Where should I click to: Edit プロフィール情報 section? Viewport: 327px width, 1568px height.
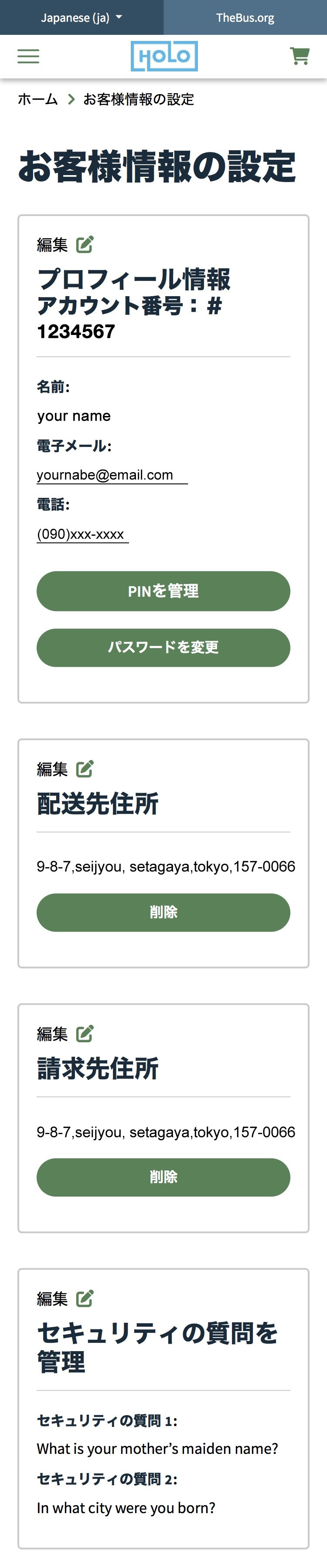[65, 245]
